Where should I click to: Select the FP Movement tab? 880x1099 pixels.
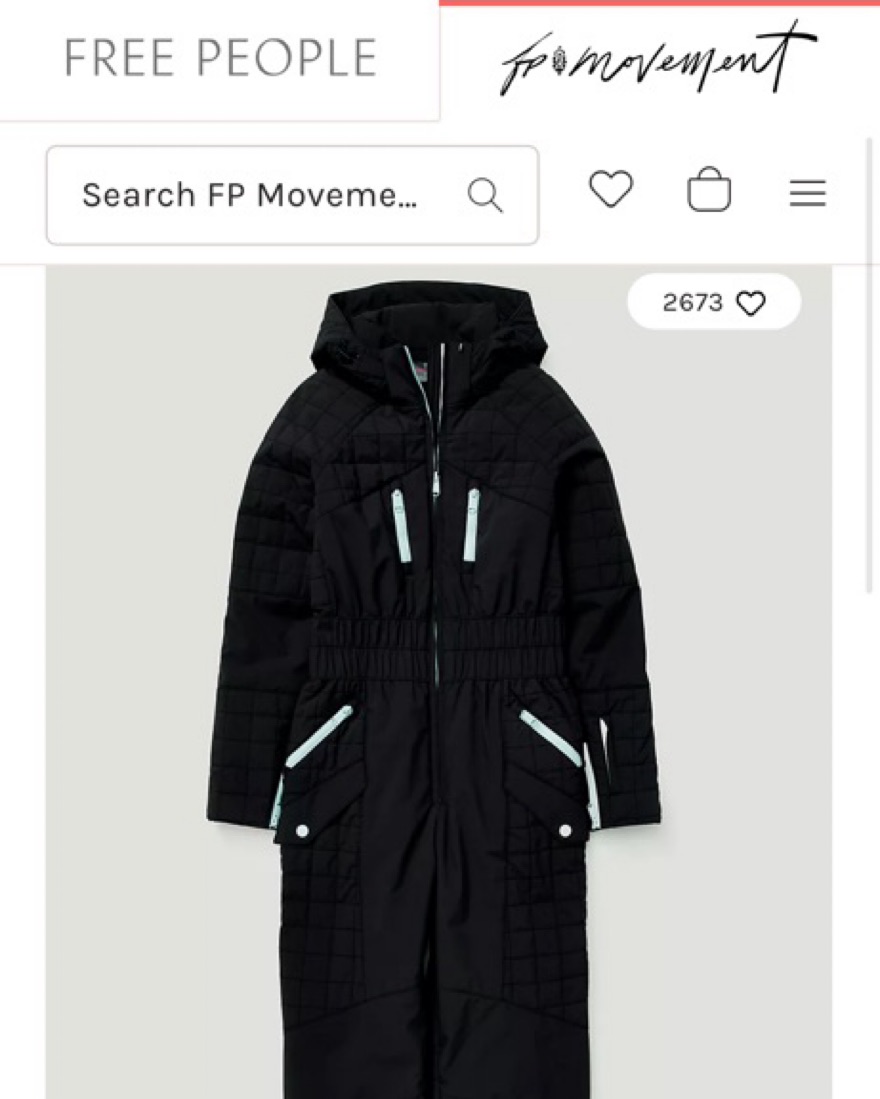(658, 58)
